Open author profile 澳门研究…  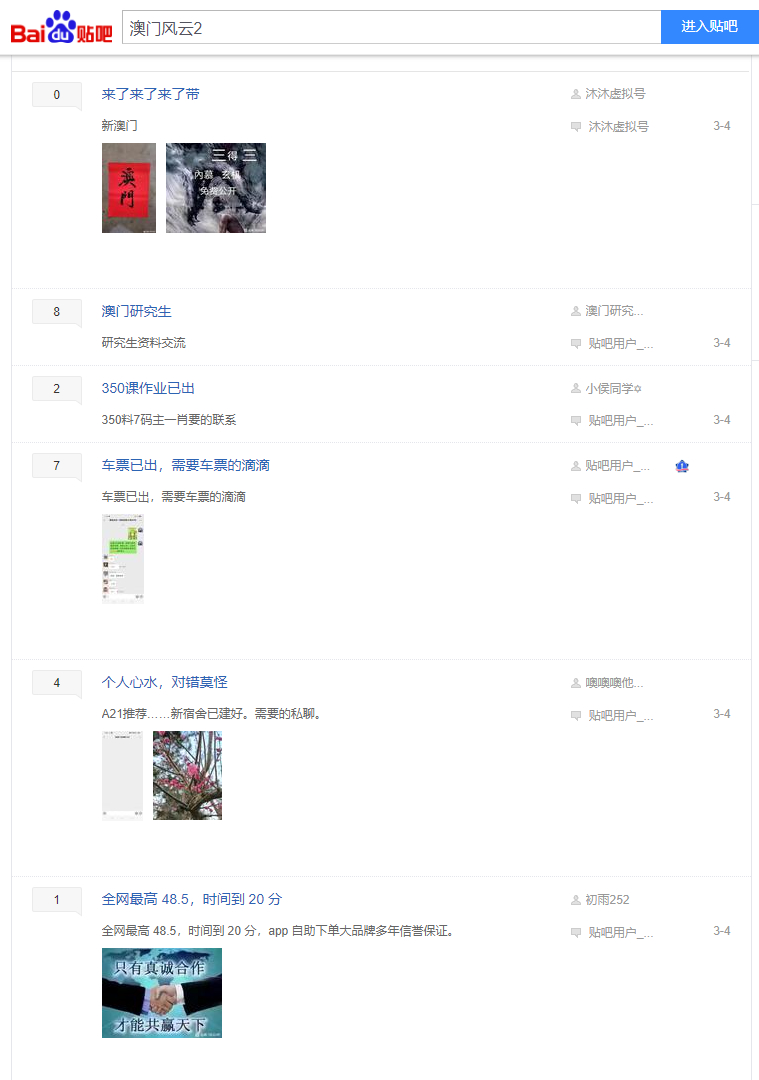click(x=614, y=311)
